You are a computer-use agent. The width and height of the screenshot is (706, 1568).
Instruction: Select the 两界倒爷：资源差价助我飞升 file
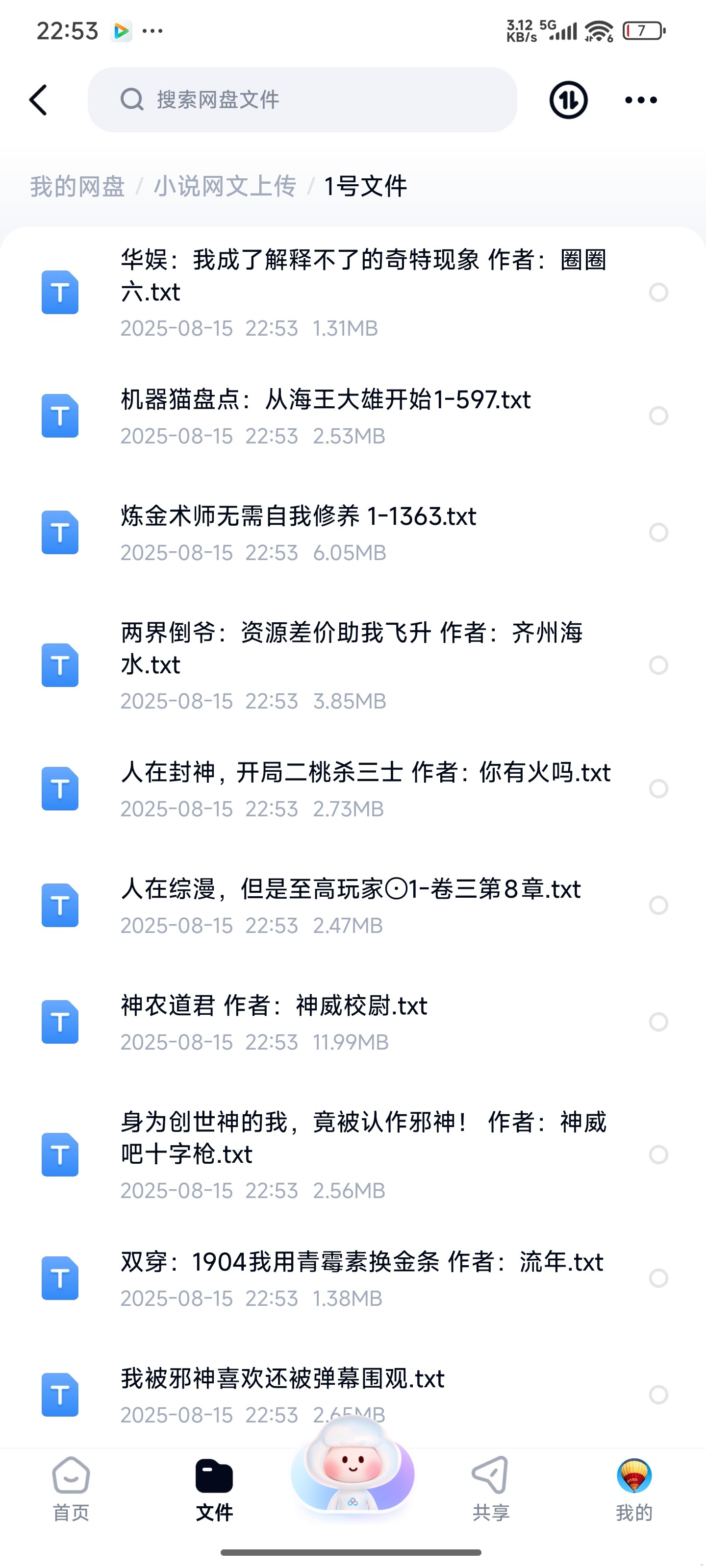(x=658, y=665)
